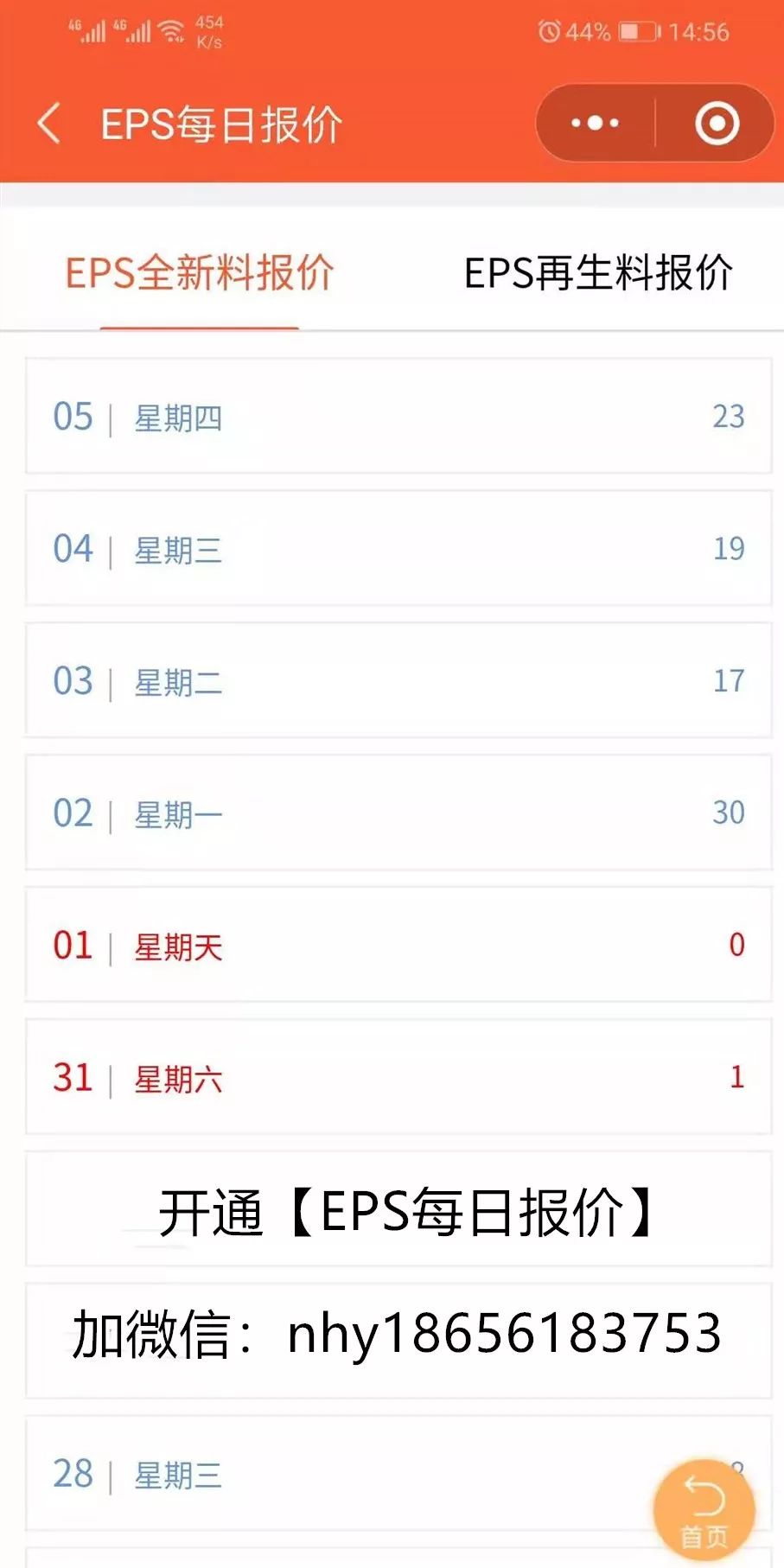
Task: View the 31 星期六 quotes row
Action: pyautogui.click(x=398, y=1077)
